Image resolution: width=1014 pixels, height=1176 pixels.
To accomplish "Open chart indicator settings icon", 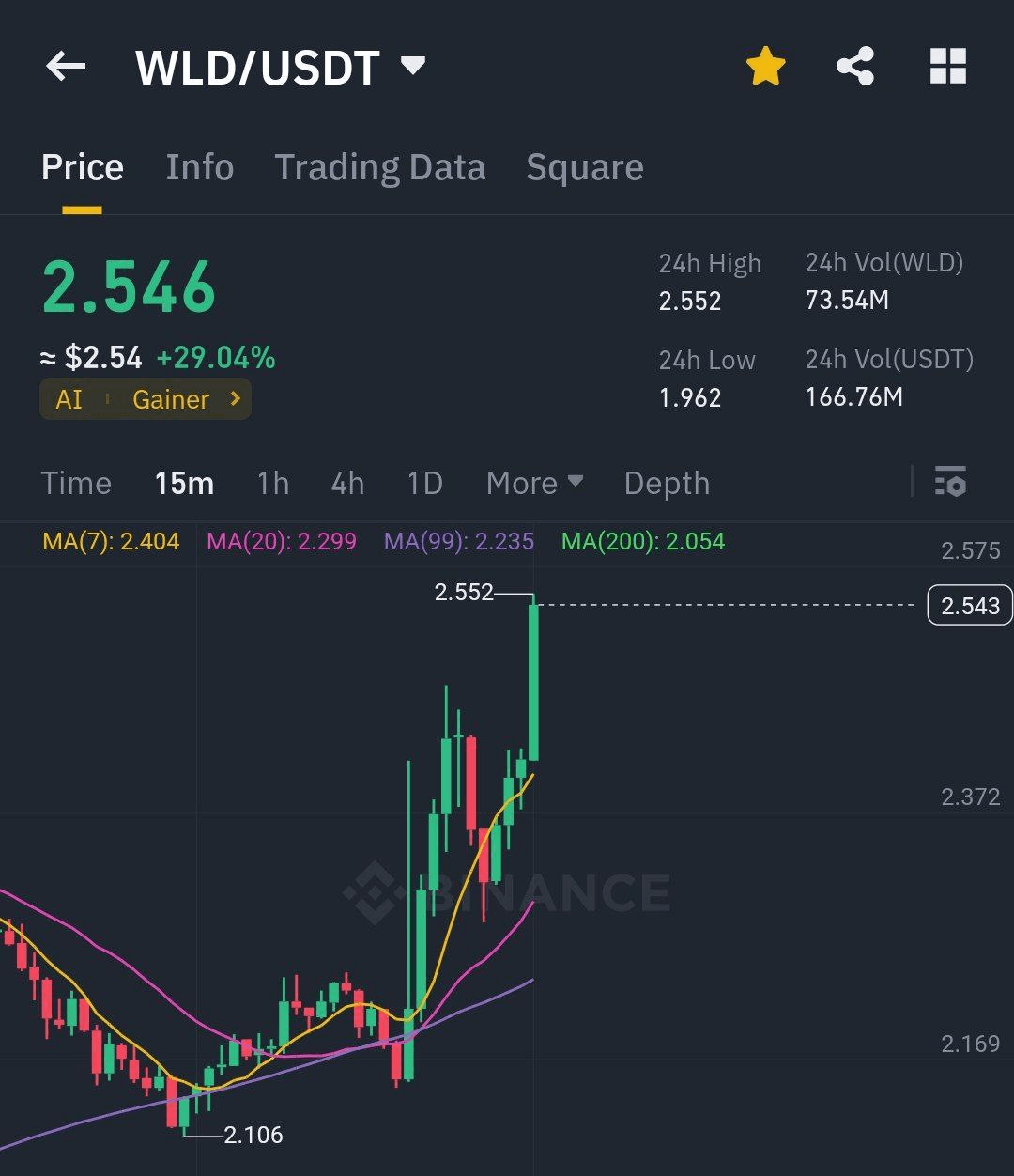I will pos(950,482).
